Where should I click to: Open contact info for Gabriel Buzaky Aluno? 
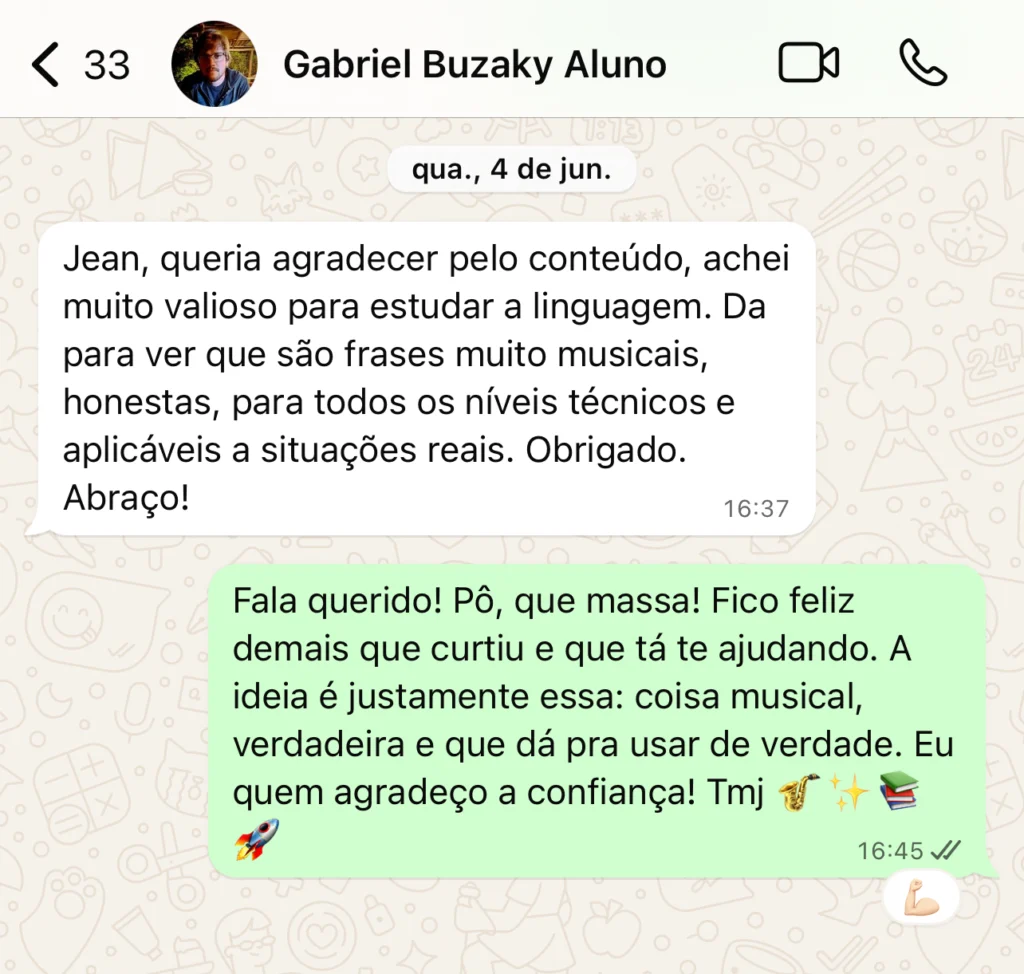coord(474,65)
